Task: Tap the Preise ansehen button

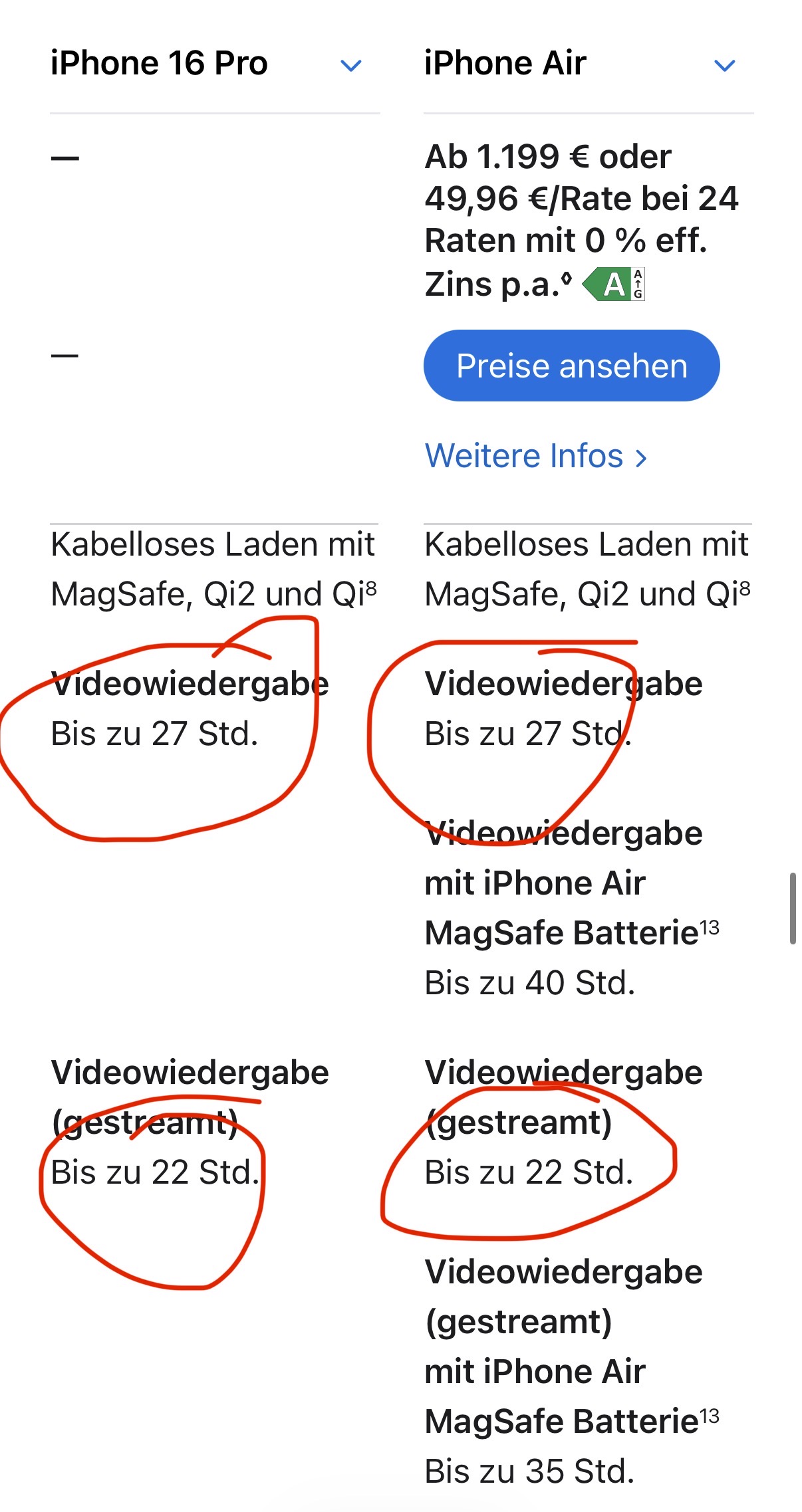Action: pyautogui.click(x=571, y=366)
